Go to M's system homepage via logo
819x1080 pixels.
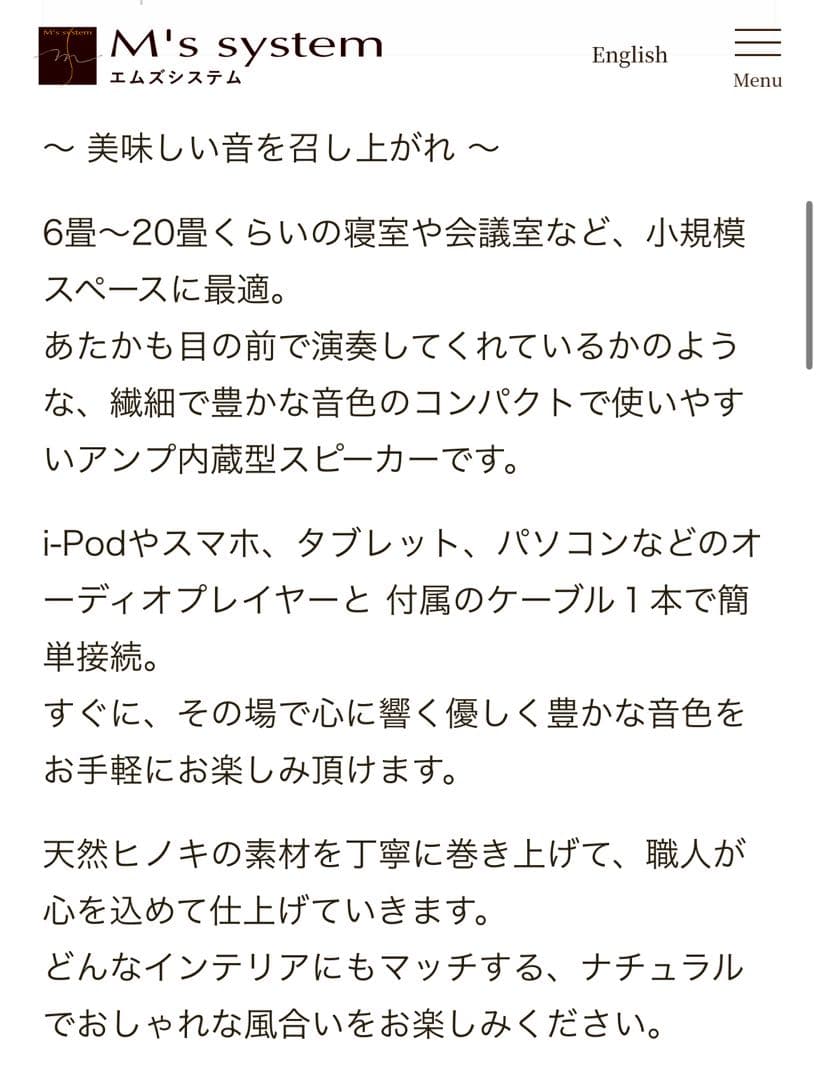tap(211, 55)
